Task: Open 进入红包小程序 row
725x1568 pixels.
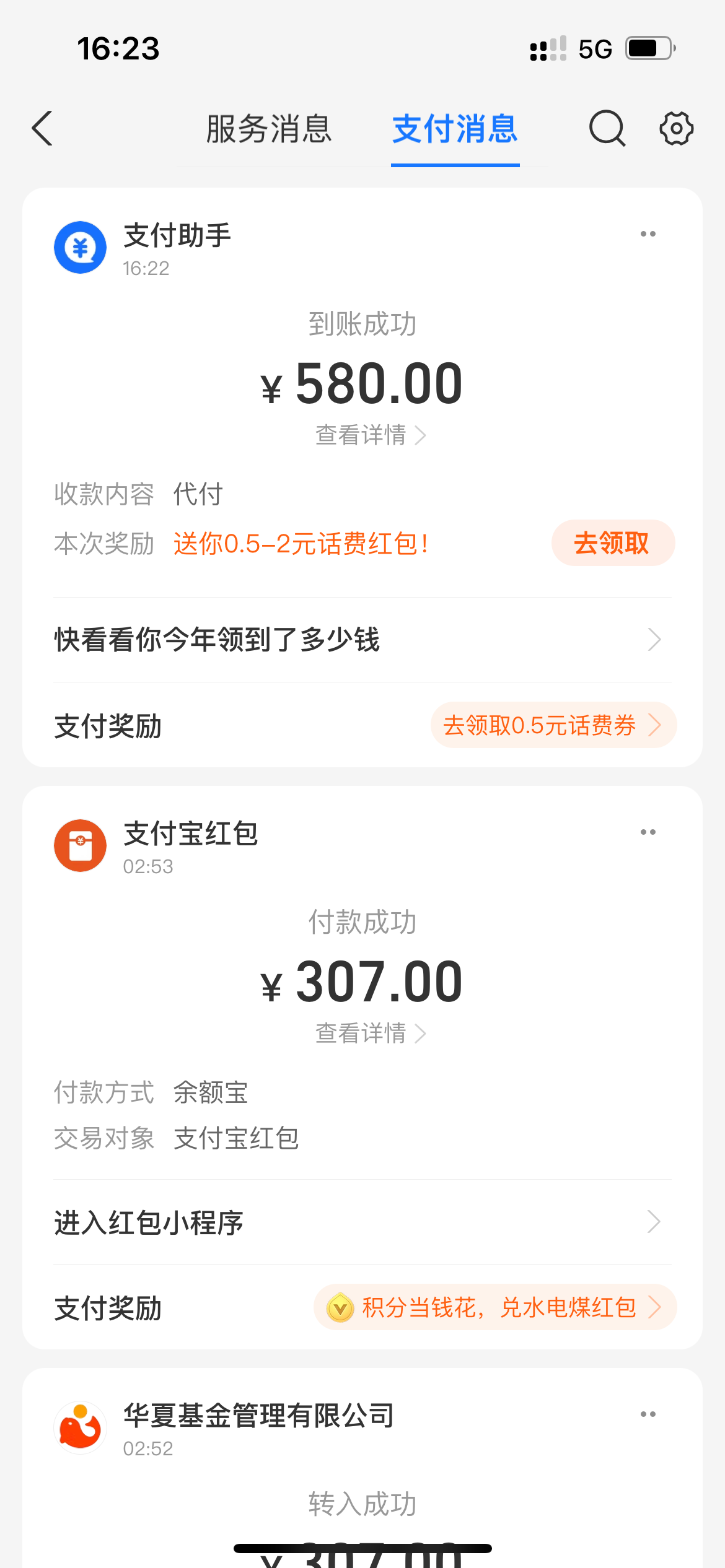Action: click(x=362, y=1222)
